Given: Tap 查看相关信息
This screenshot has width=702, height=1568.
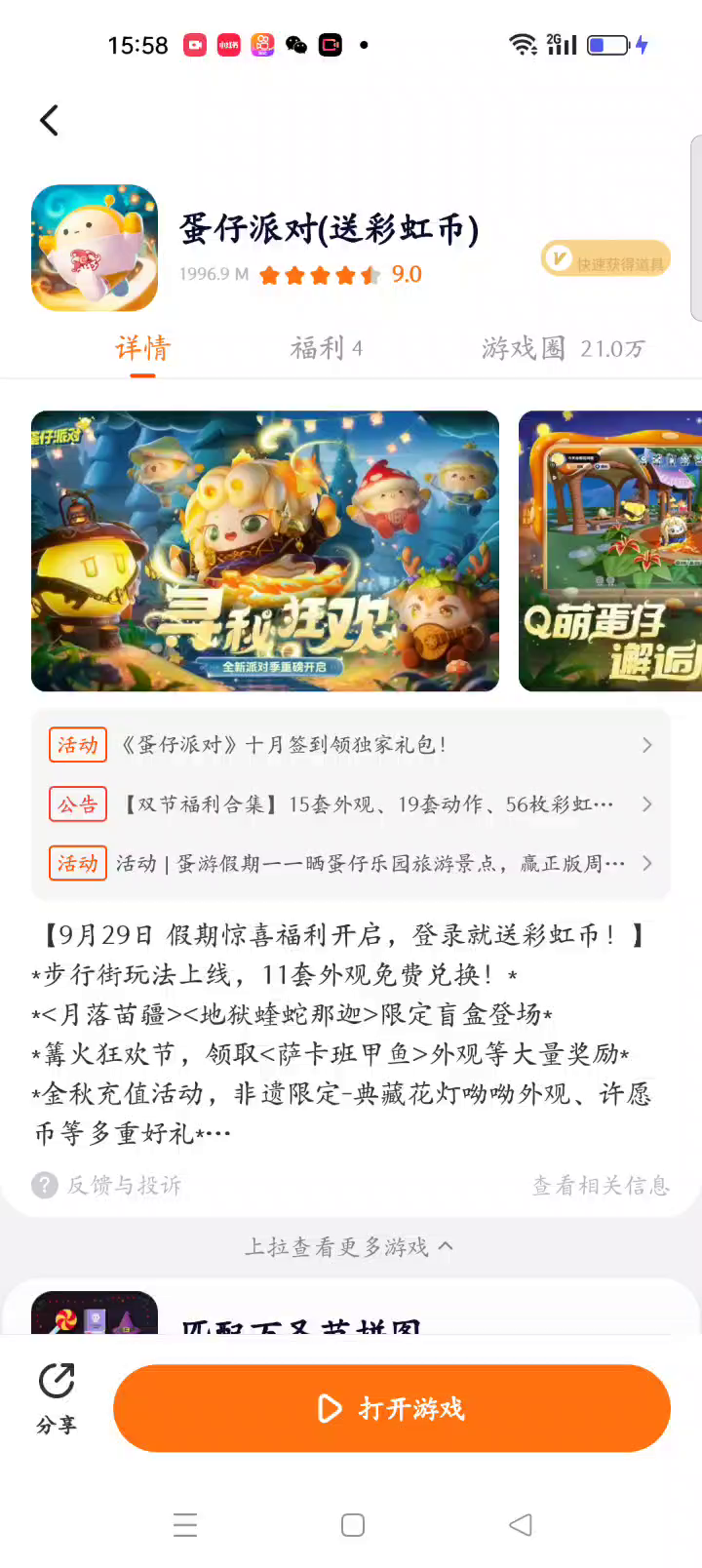Looking at the screenshot, I should click(601, 1185).
